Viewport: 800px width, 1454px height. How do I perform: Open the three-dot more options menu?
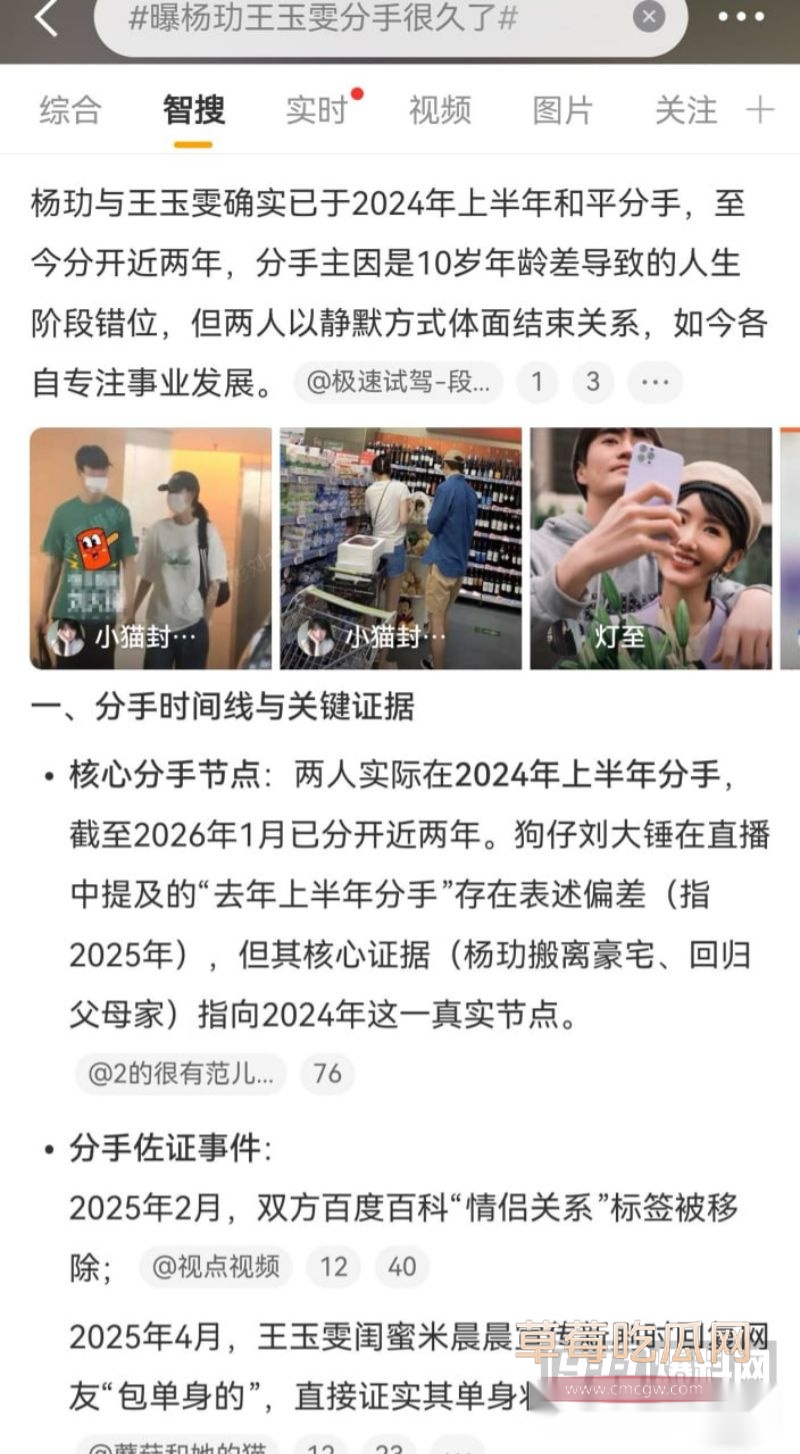pyautogui.click(x=739, y=16)
